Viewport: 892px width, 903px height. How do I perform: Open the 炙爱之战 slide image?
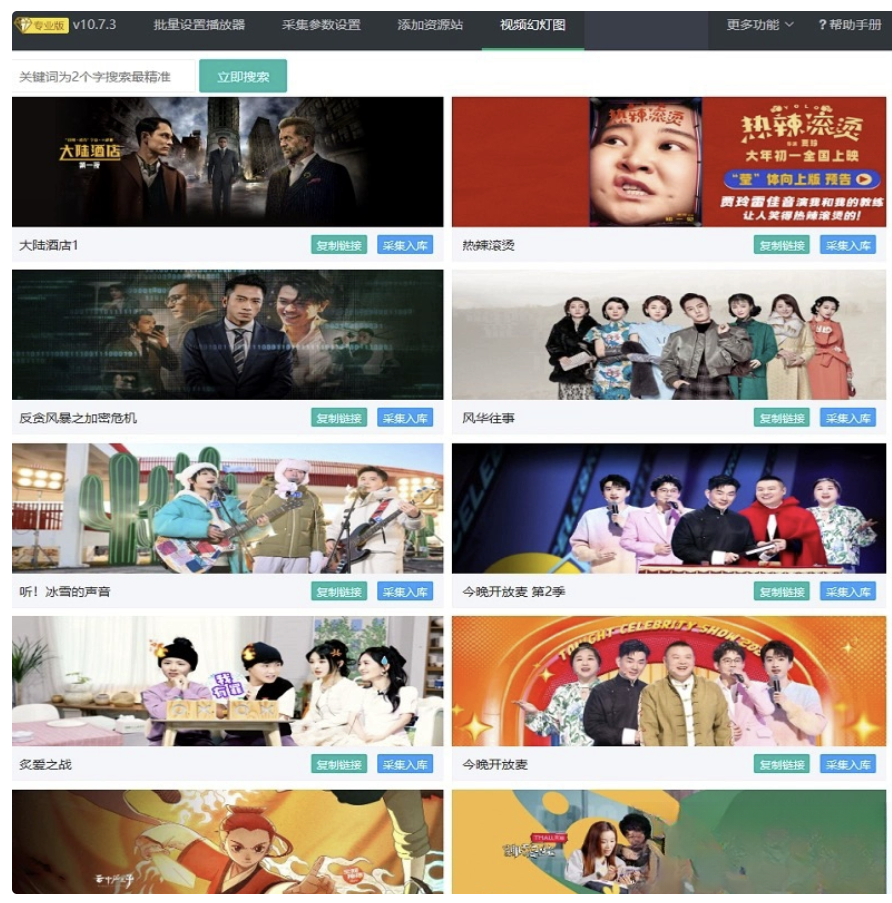(x=227, y=681)
